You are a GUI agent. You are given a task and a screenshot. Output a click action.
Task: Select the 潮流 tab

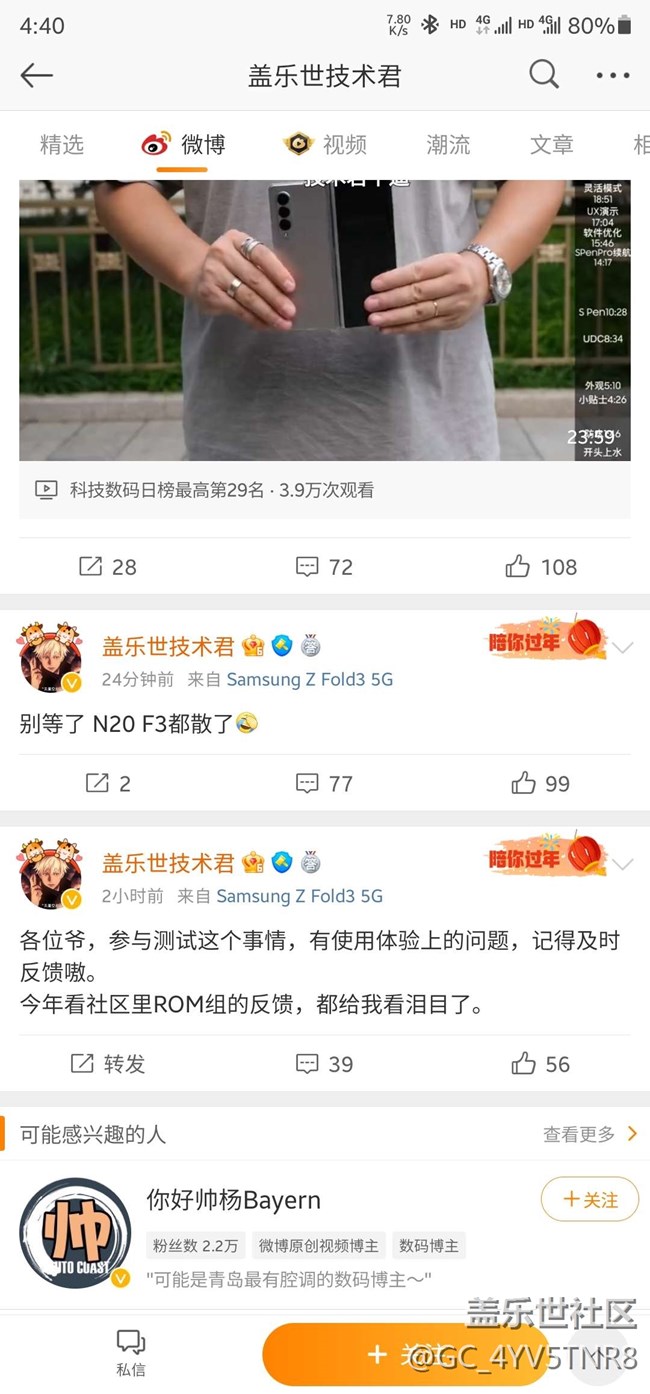pos(448,145)
